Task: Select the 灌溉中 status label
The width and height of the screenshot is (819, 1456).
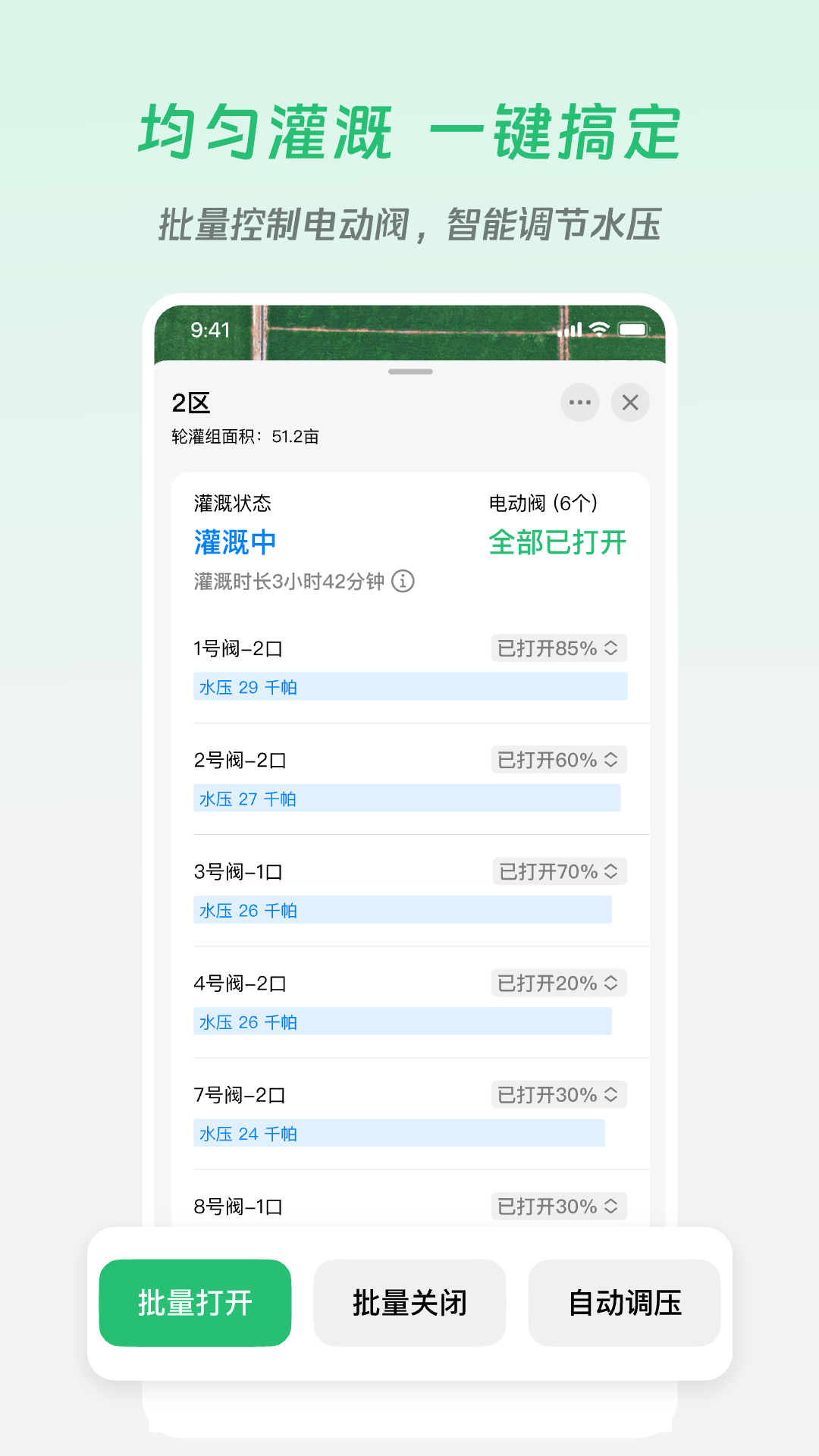Action: click(234, 543)
